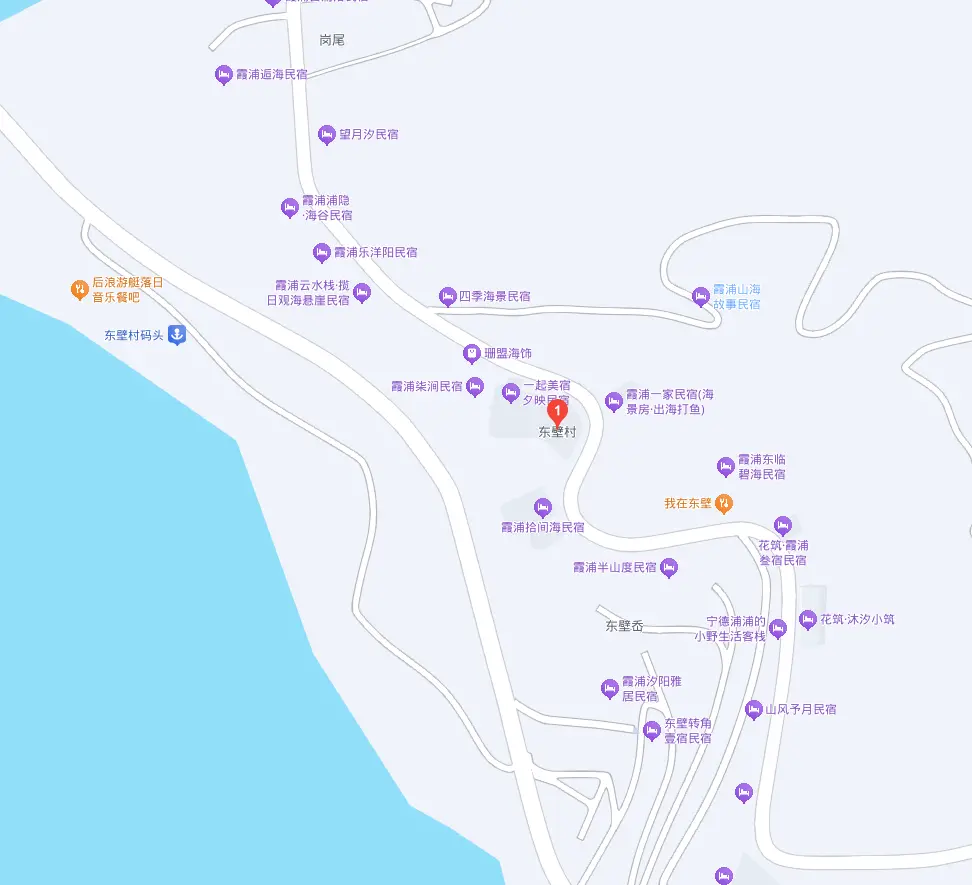Open 花筑·沐汐小筑 marker

(808, 619)
